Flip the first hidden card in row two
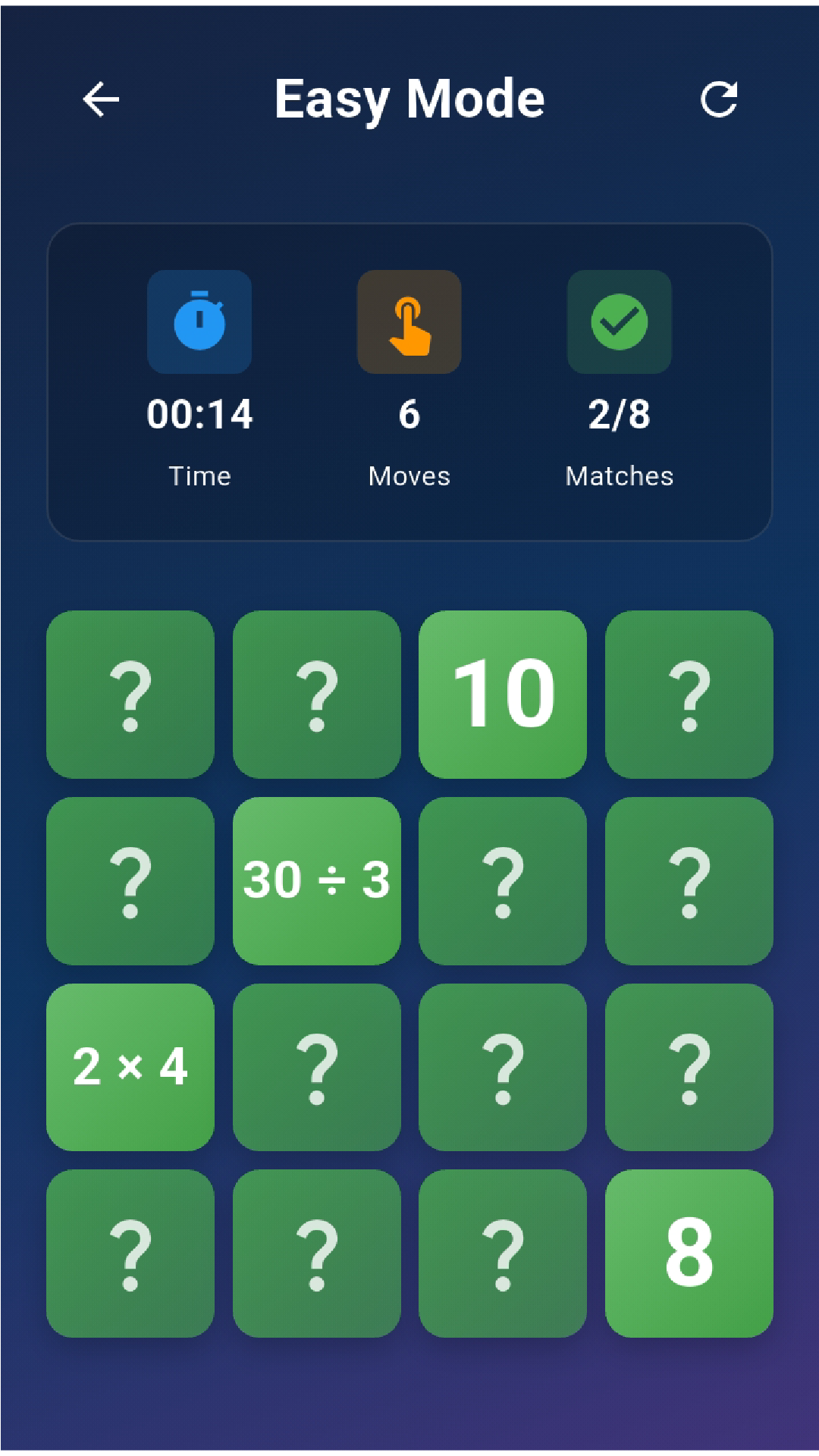The image size is (819, 1456). 130,878
